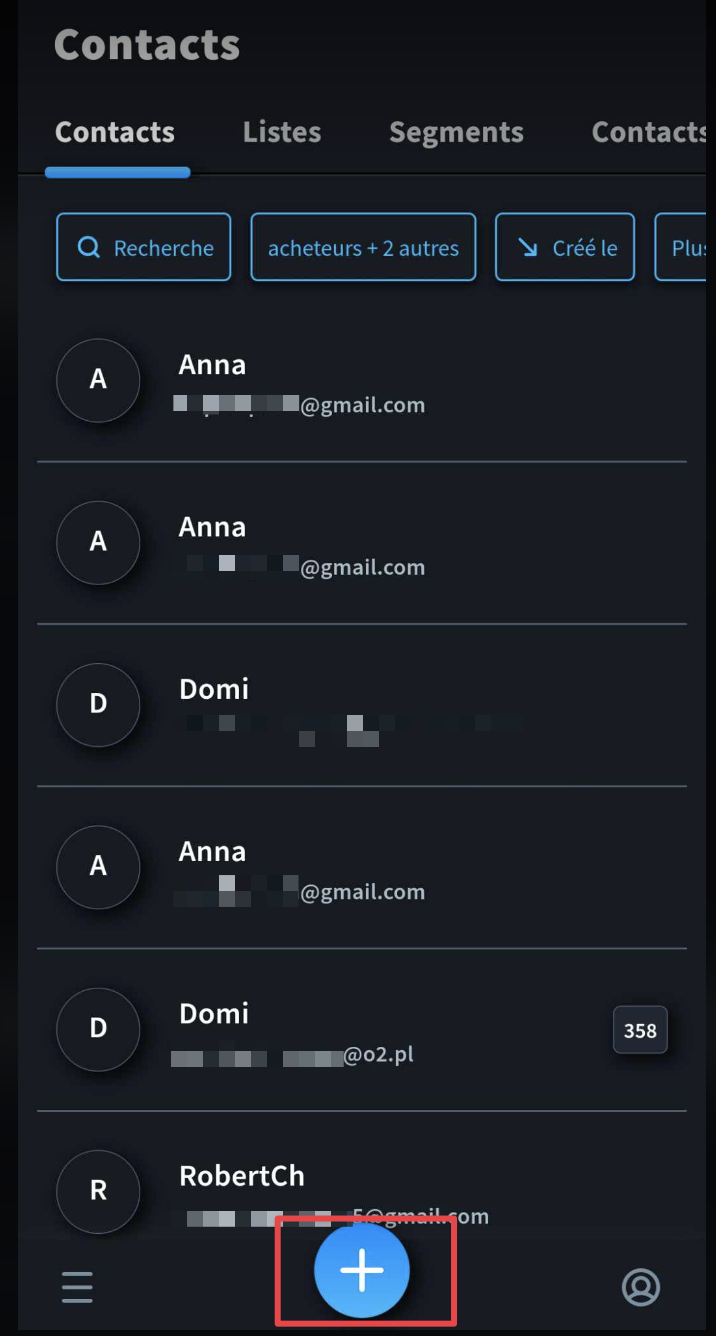The image size is (716, 1336).
Task: Tap the 358 badge on Domi's row
Action: click(640, 1030)
